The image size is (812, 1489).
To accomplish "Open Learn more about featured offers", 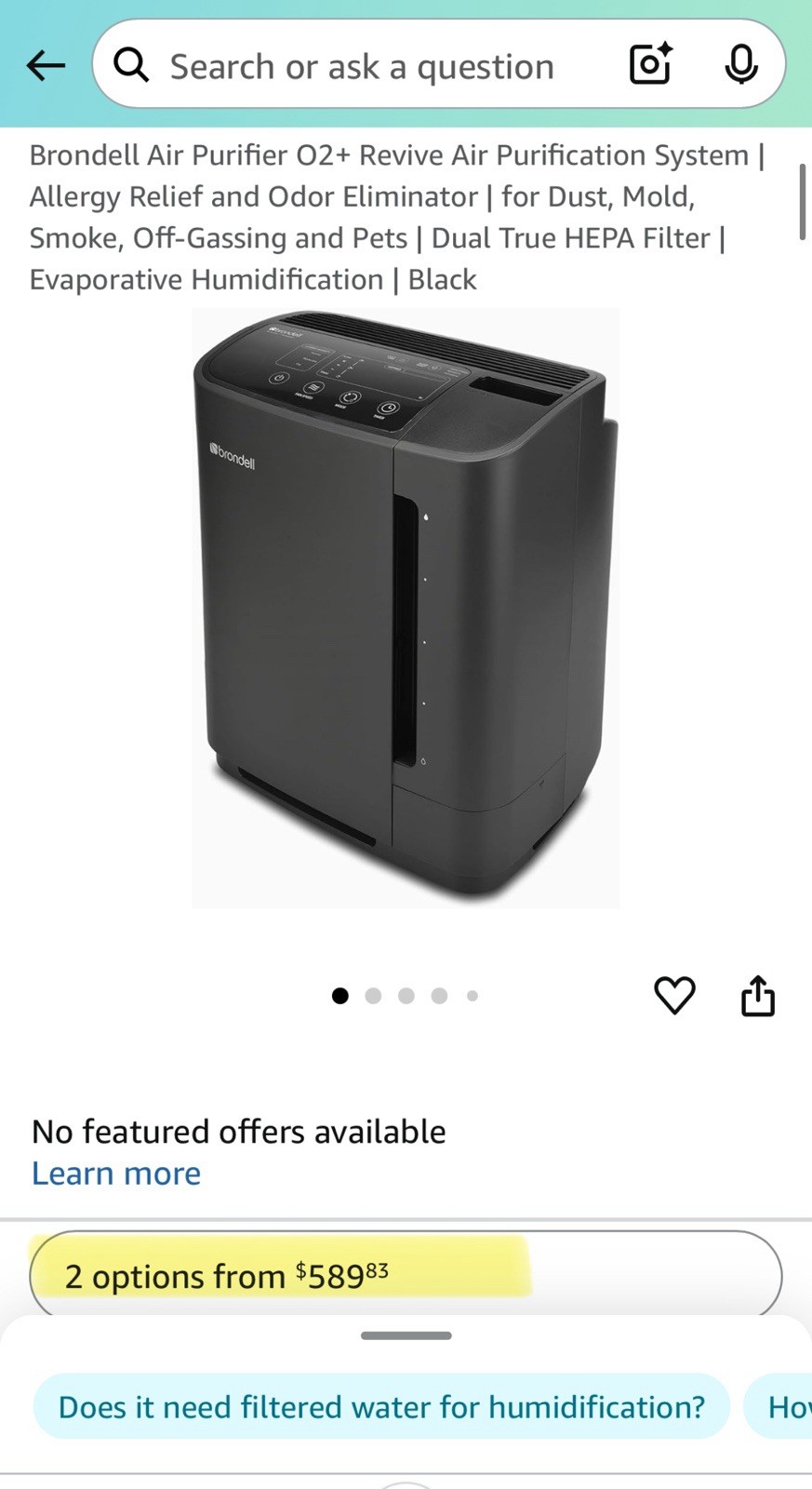I will point(115,1173).
